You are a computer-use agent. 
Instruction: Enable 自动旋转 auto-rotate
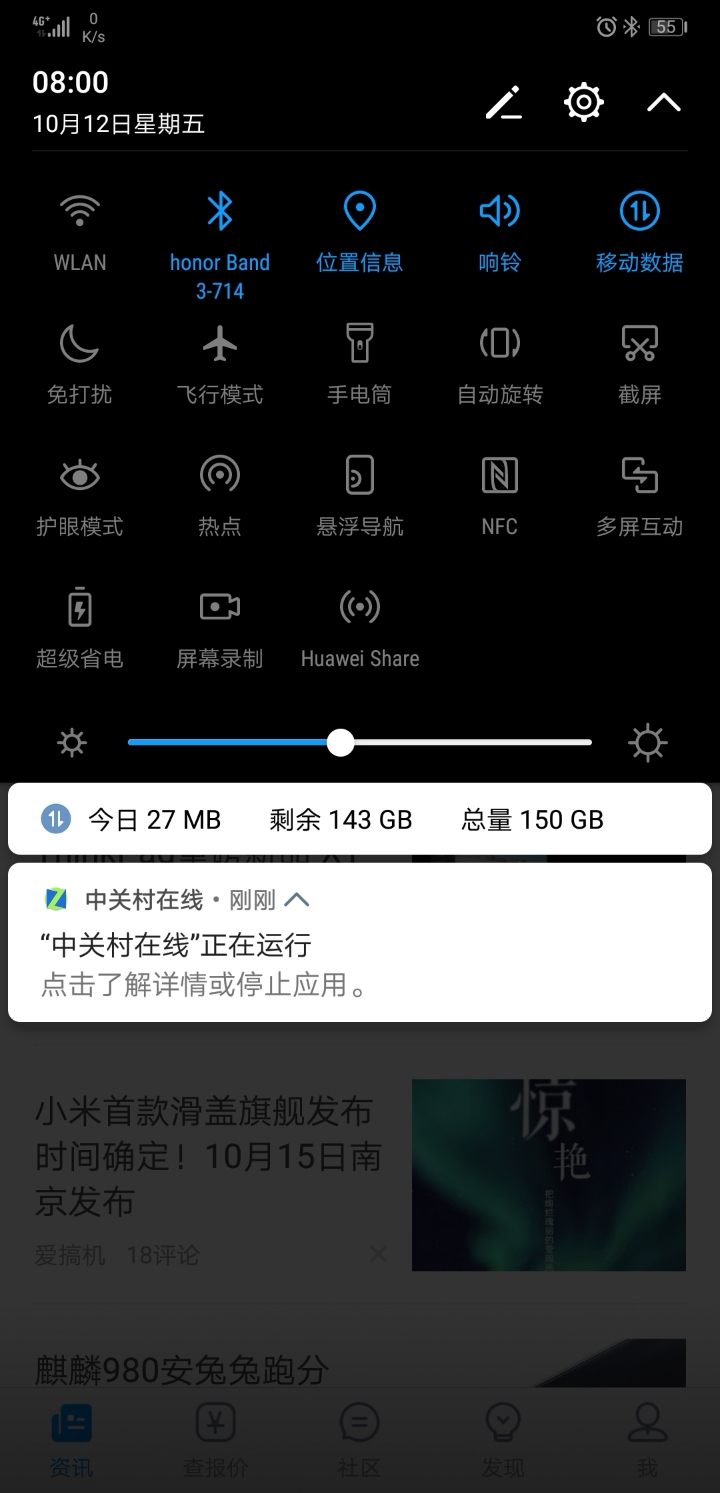(499, 344)
